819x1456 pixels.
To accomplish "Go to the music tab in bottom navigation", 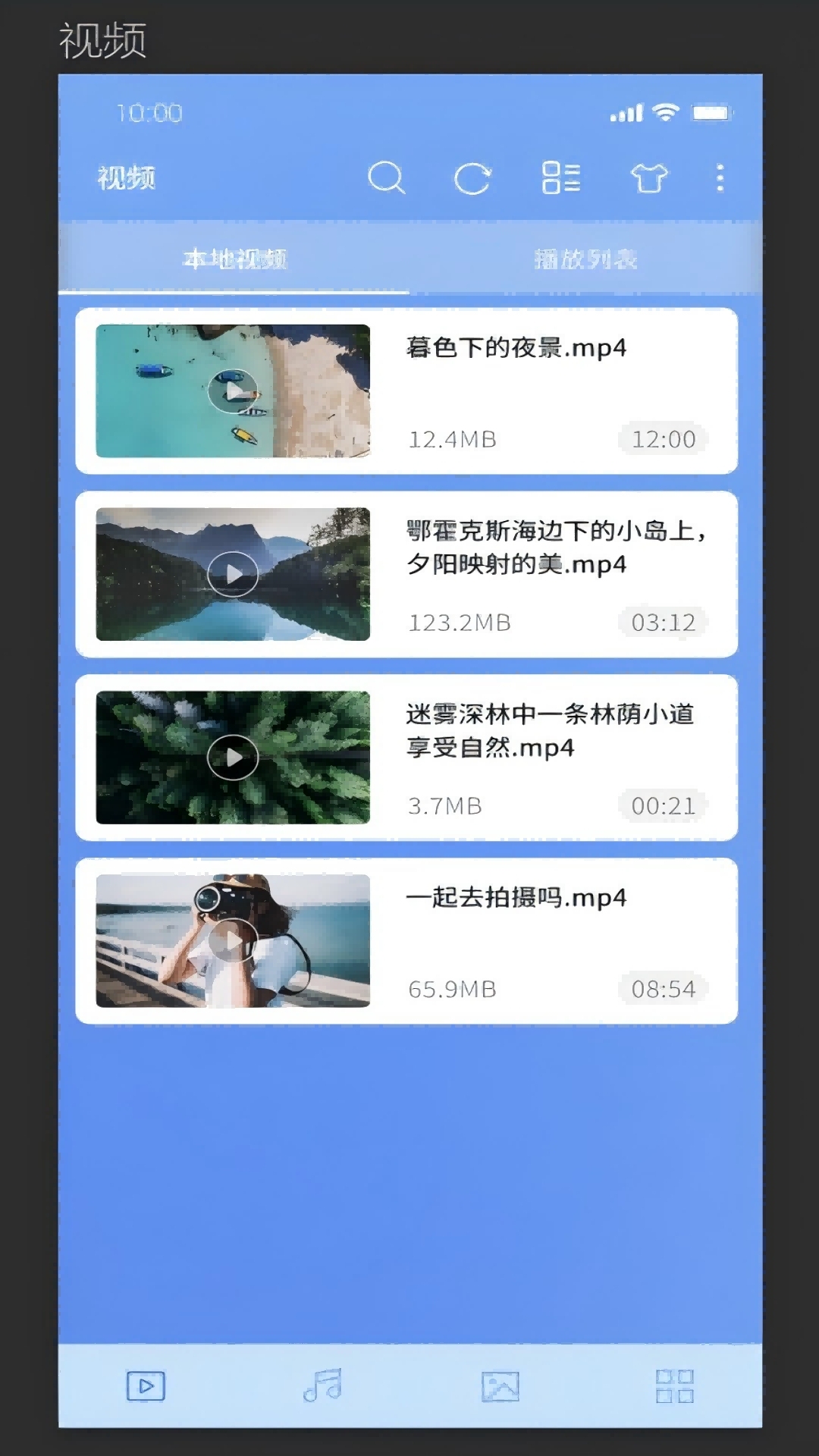I will tap(323, 1386).
